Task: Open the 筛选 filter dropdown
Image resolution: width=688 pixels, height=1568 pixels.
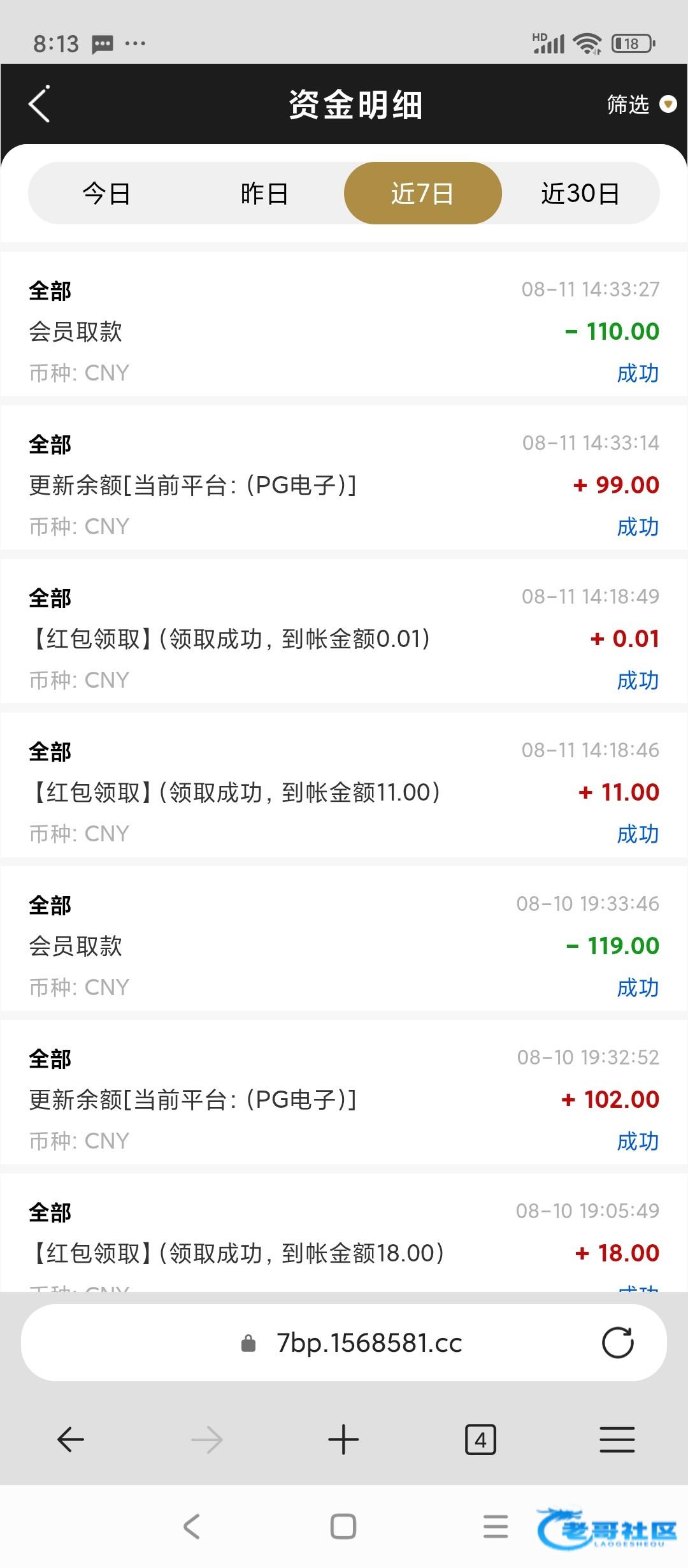Action: [x=641, y=104]
